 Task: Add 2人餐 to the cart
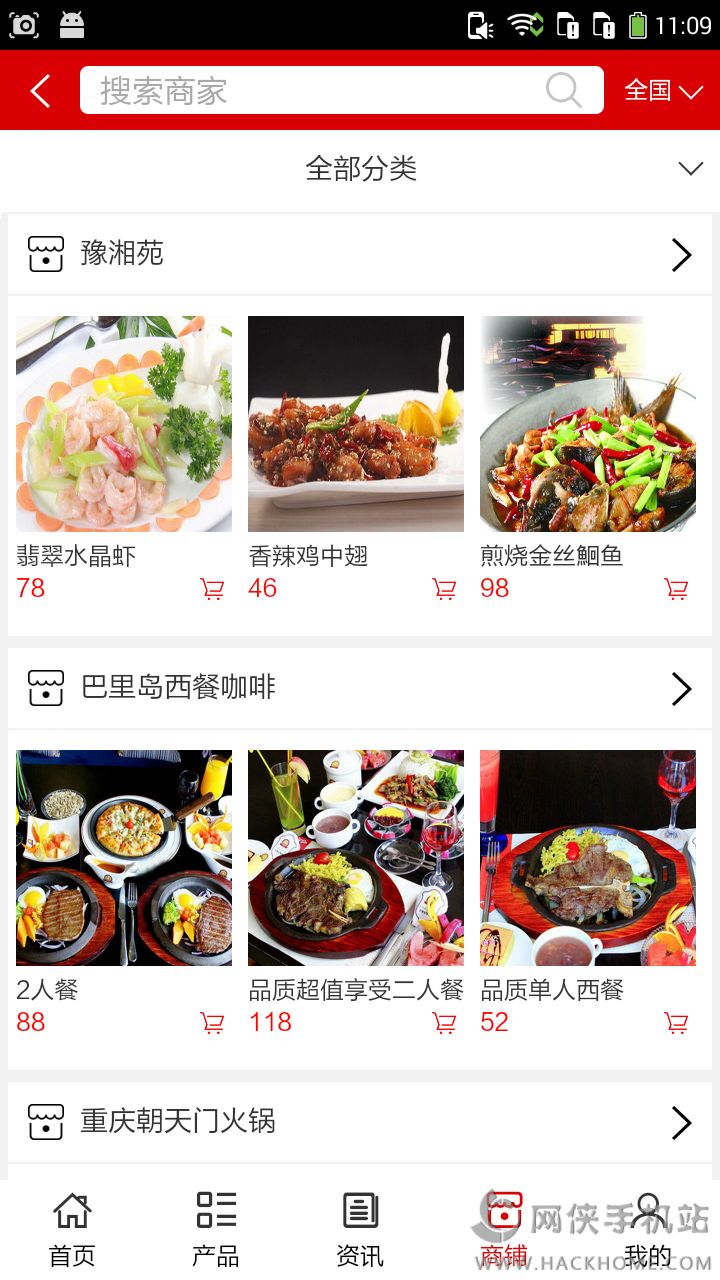(x=212, y=1023)
